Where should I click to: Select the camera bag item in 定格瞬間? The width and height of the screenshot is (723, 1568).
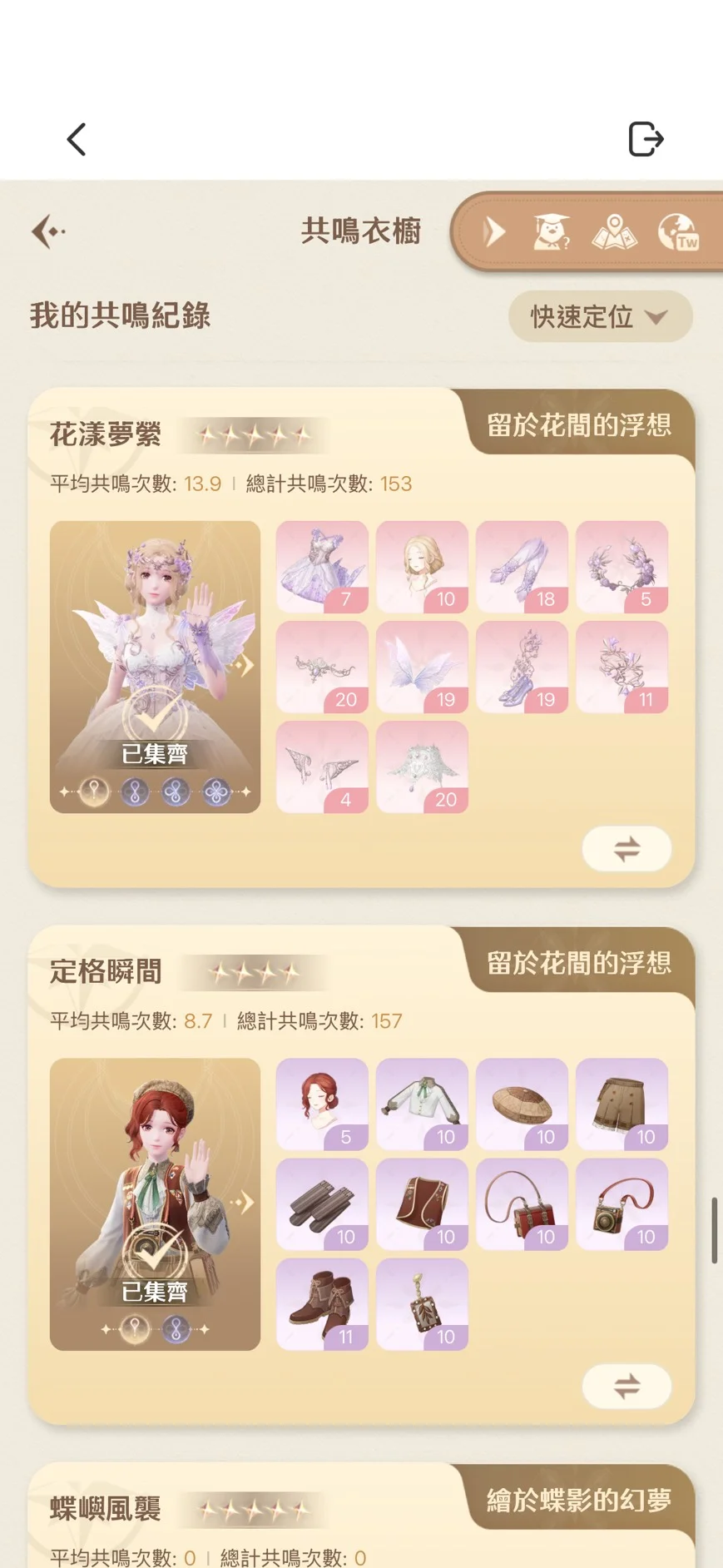point(621,1203)
